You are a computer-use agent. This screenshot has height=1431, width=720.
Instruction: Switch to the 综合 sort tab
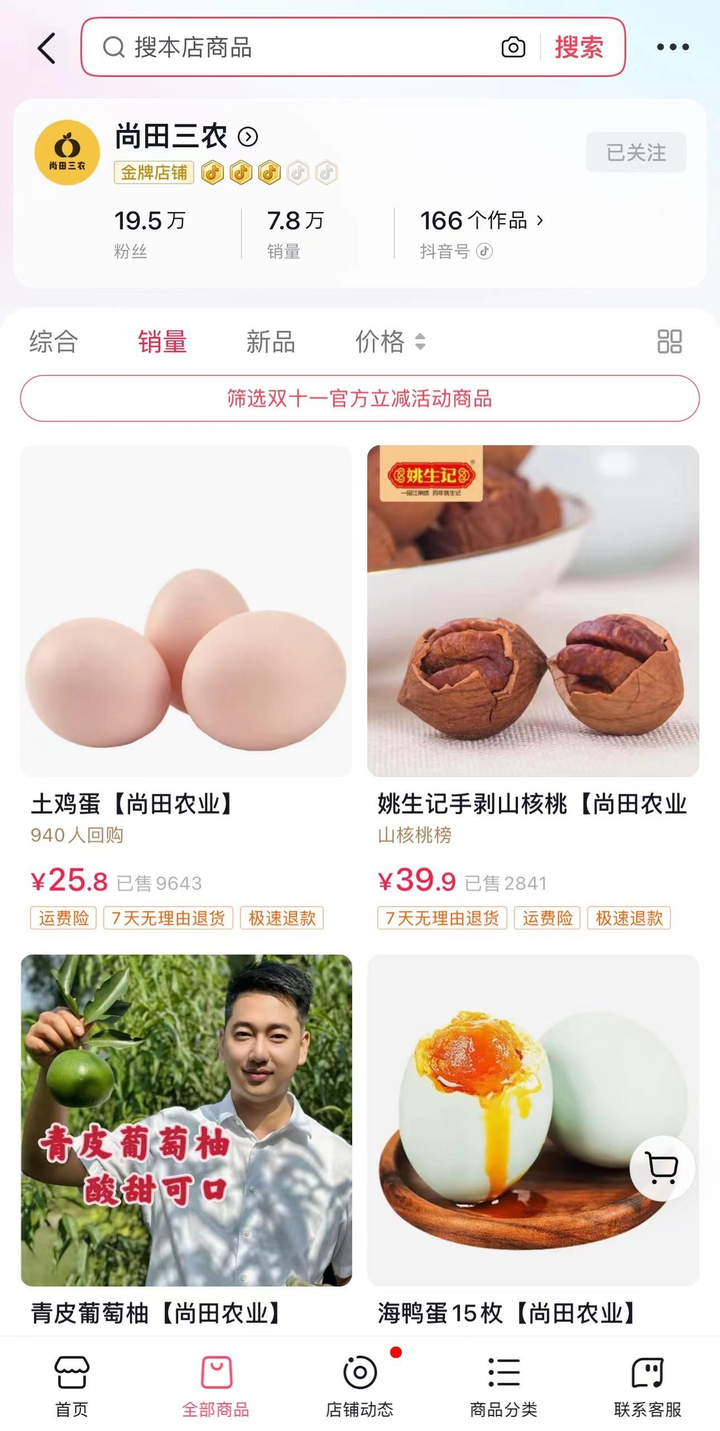53,342
